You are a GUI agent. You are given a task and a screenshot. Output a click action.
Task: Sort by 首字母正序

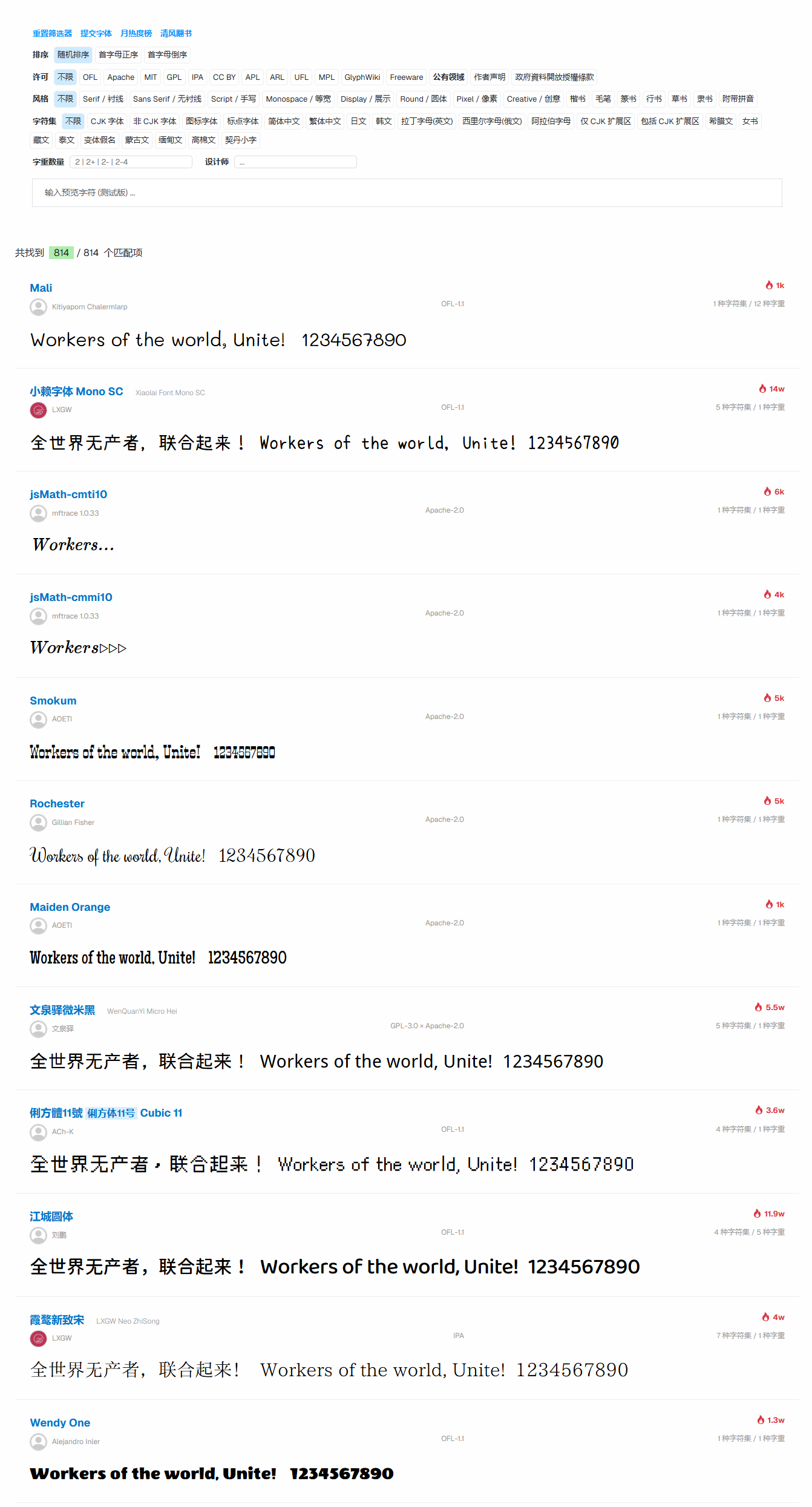click(119, 54)
